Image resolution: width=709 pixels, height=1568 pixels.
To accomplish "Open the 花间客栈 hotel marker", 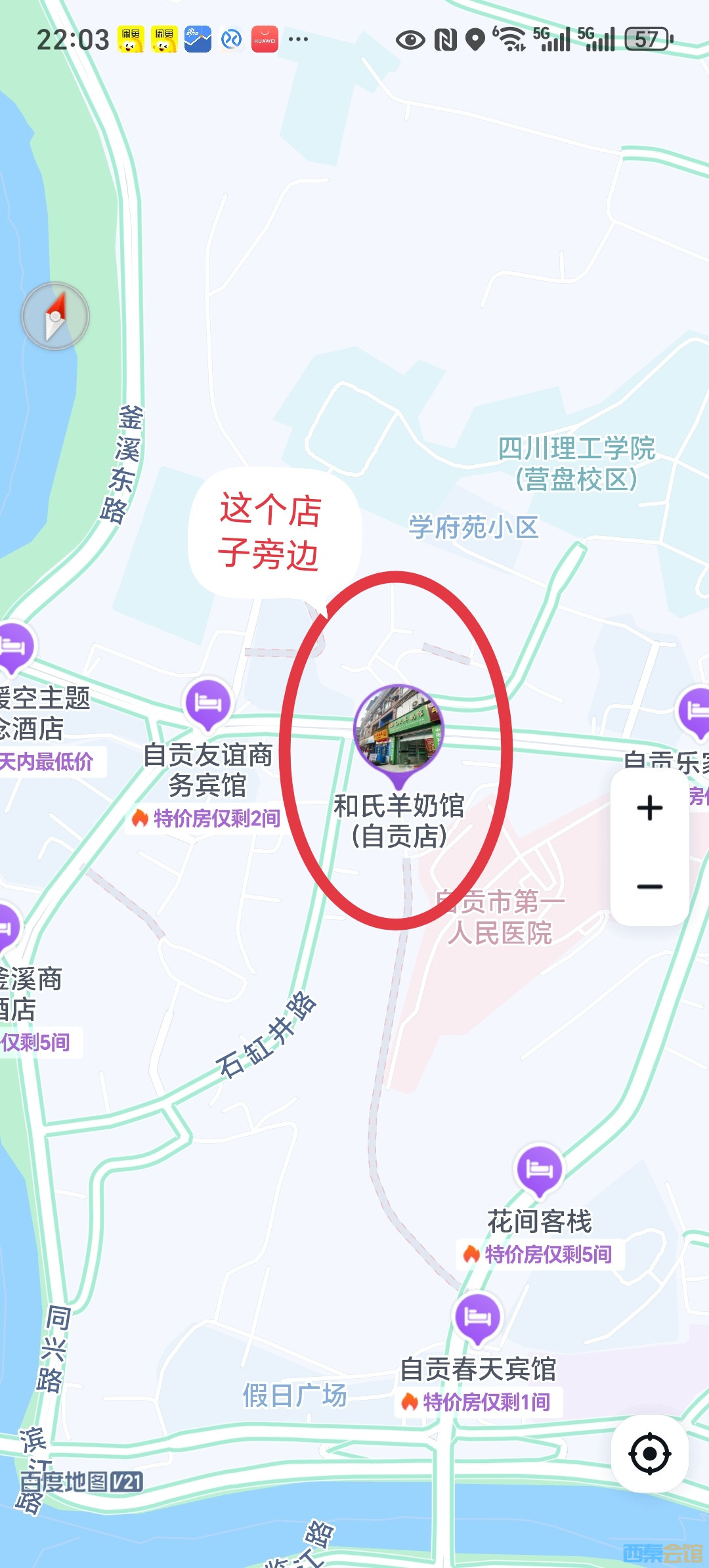I will pos(539,1169).
